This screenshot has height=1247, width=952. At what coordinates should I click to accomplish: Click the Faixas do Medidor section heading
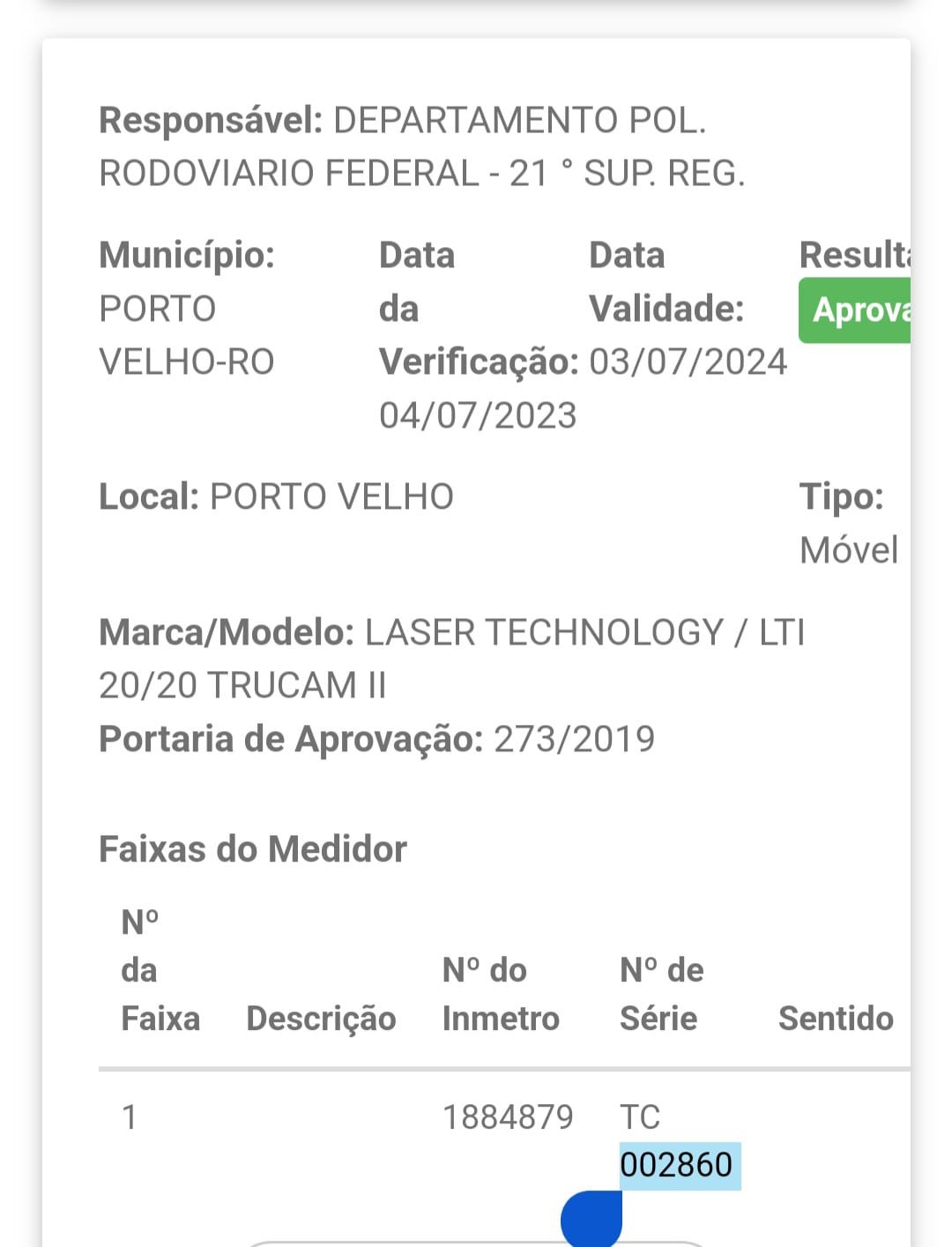tap(253, 848)
